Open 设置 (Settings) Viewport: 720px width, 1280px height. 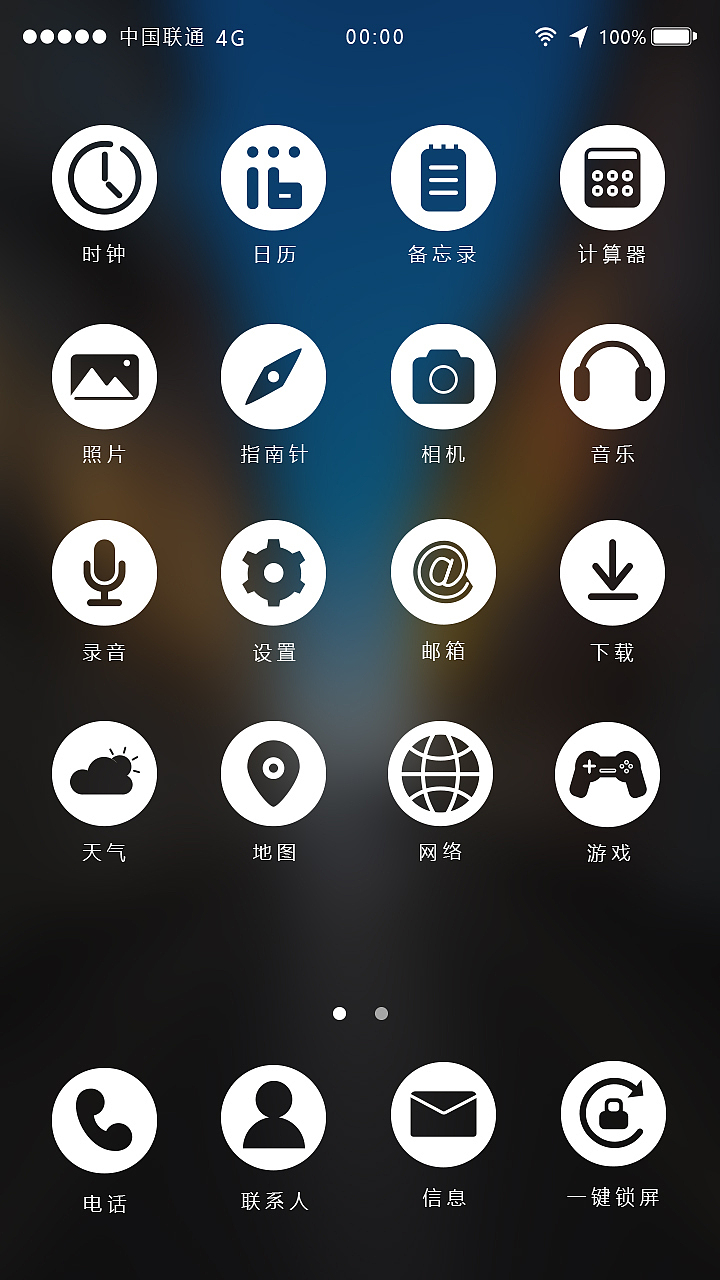[x=274, y=573]
